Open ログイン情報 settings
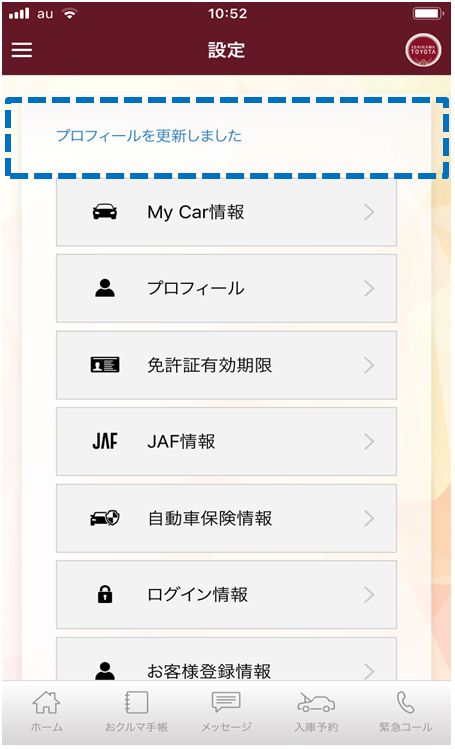The width and height of the screenshot is (455, 749). click(226, 595)
